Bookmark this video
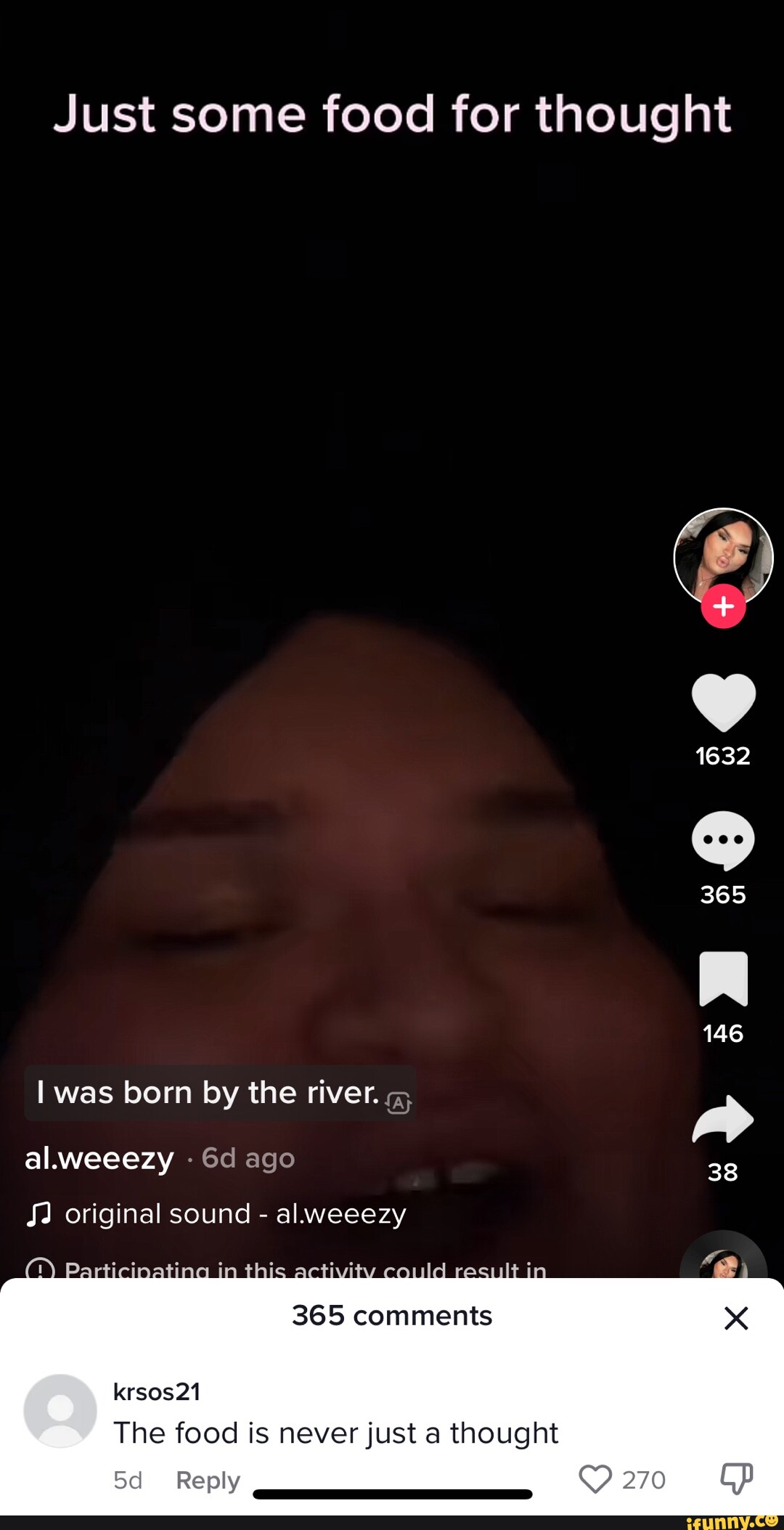Viewport: 784px width, 1530px height. point(723,979)
